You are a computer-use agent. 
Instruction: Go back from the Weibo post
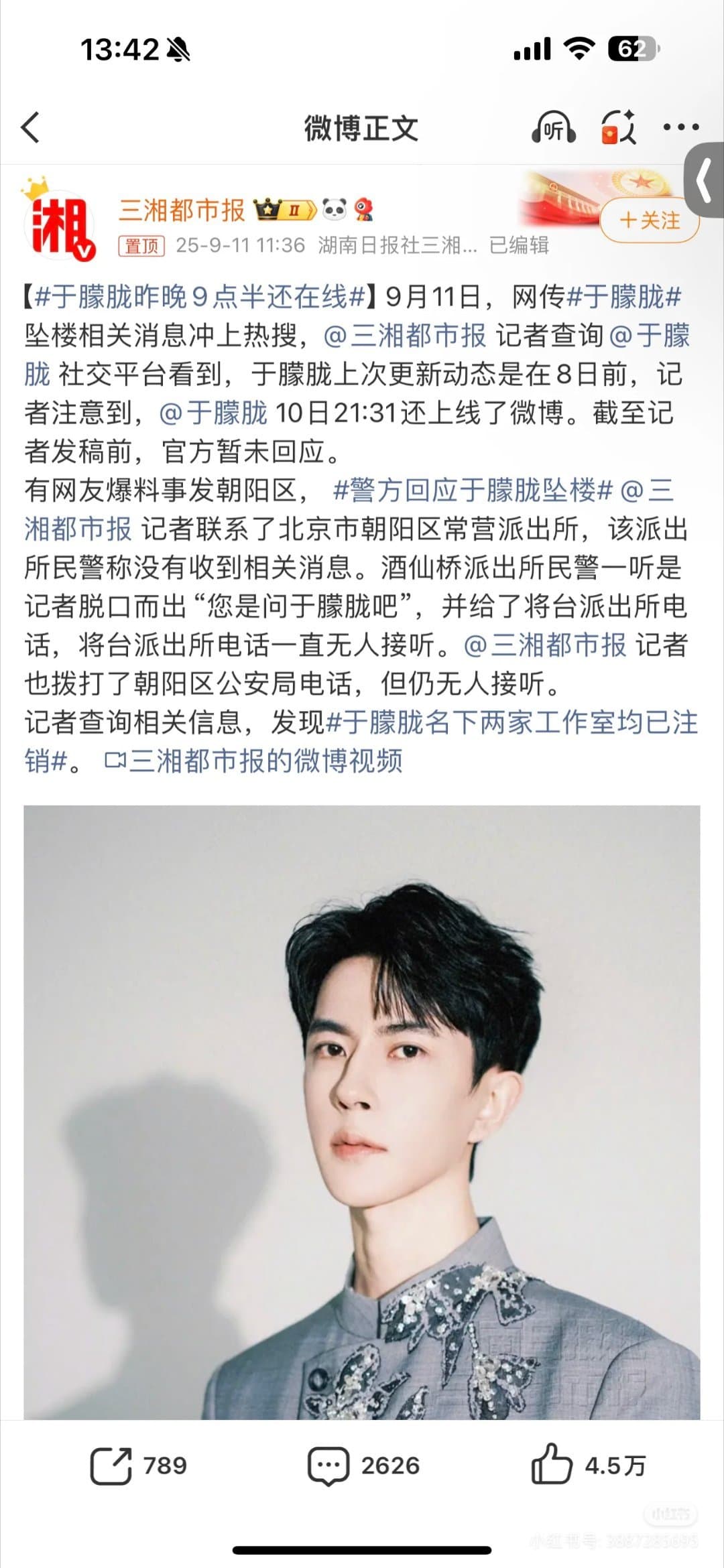click(31, 127)
